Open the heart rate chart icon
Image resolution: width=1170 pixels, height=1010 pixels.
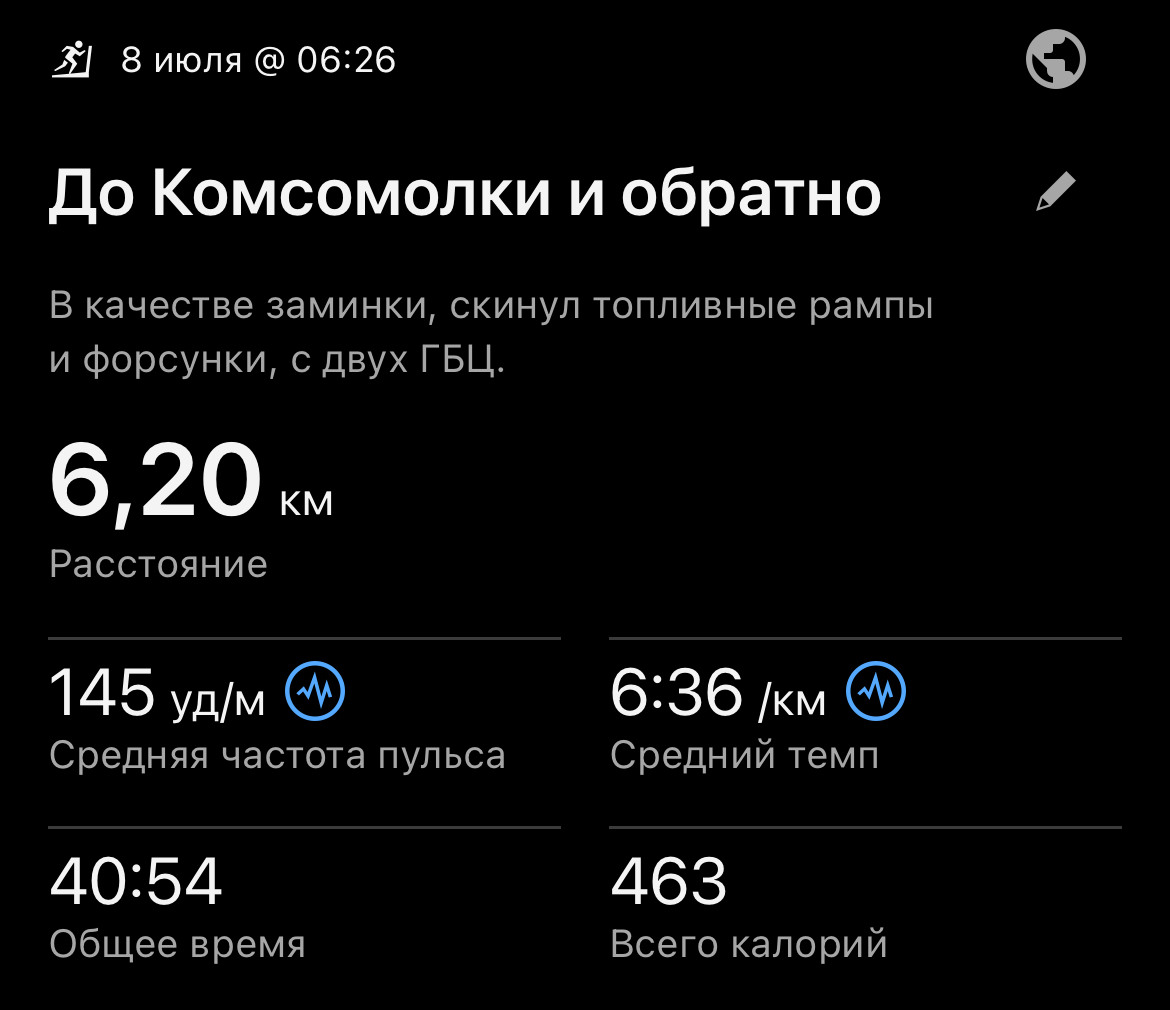click(x=316, y=691)
